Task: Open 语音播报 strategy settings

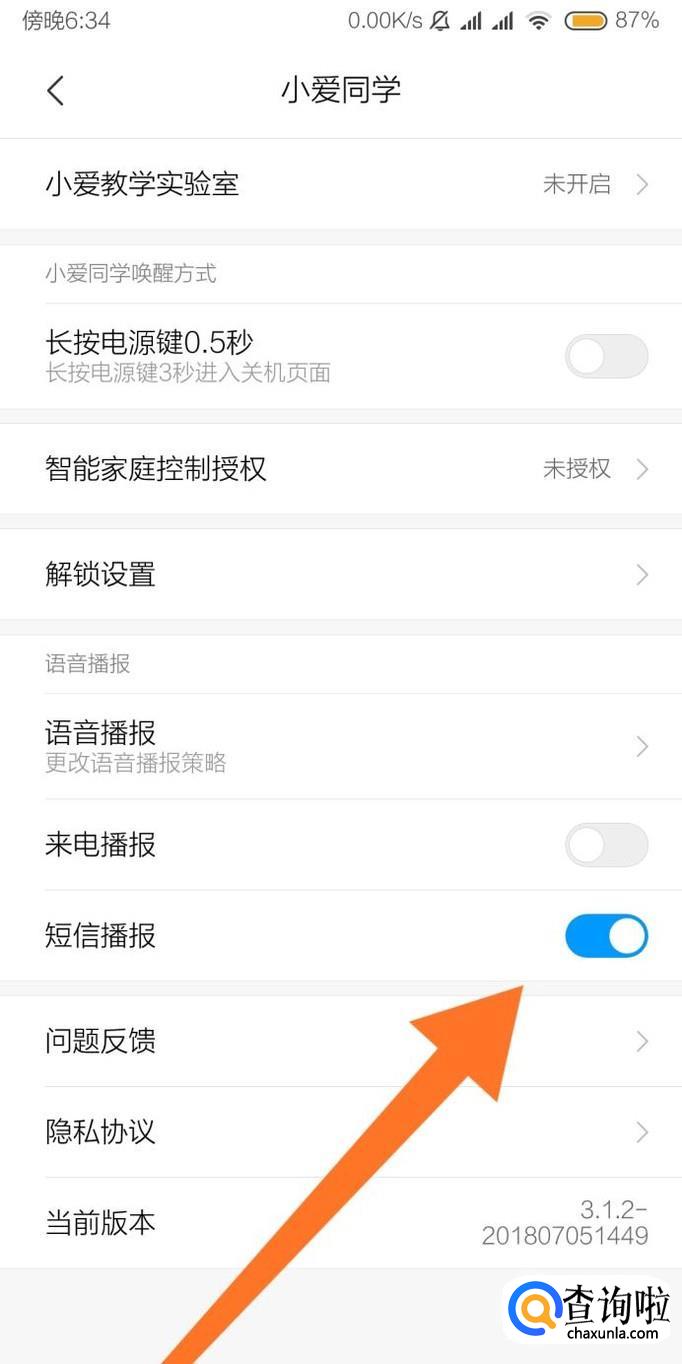Action: point(340,746)
